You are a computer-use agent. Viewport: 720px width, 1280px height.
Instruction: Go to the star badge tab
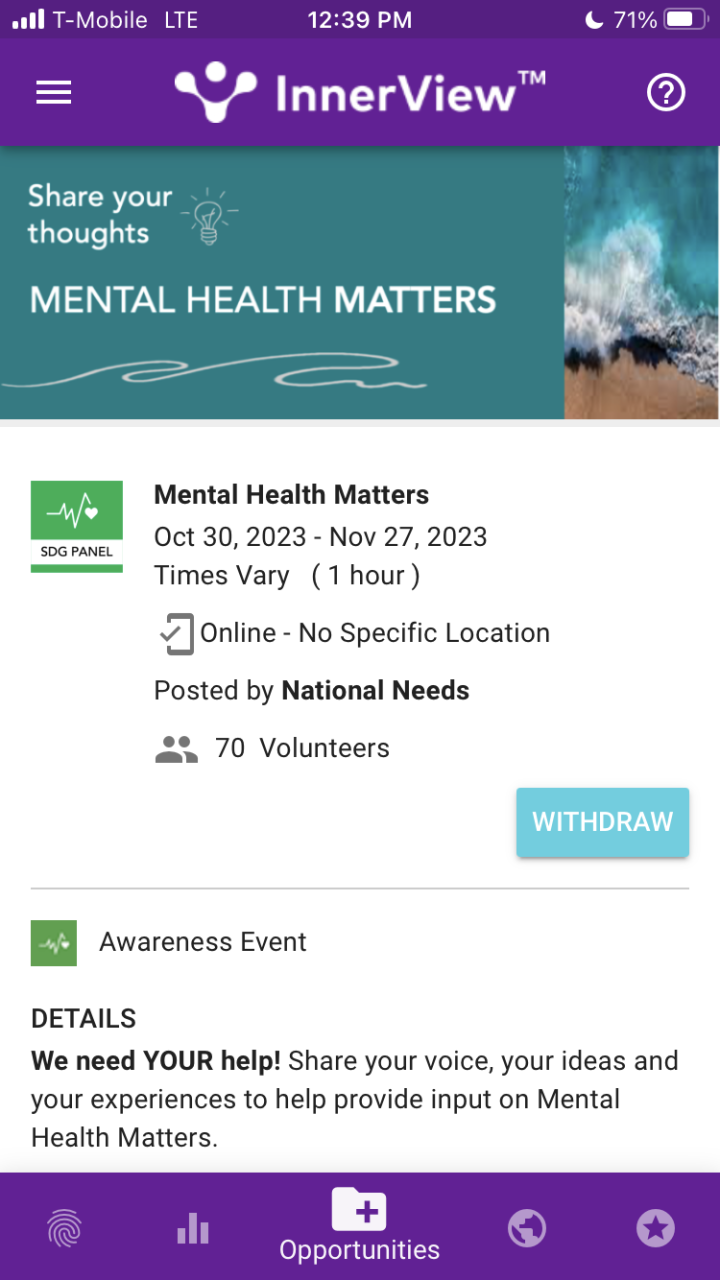pyautogui.click(x=656, y=1229)
